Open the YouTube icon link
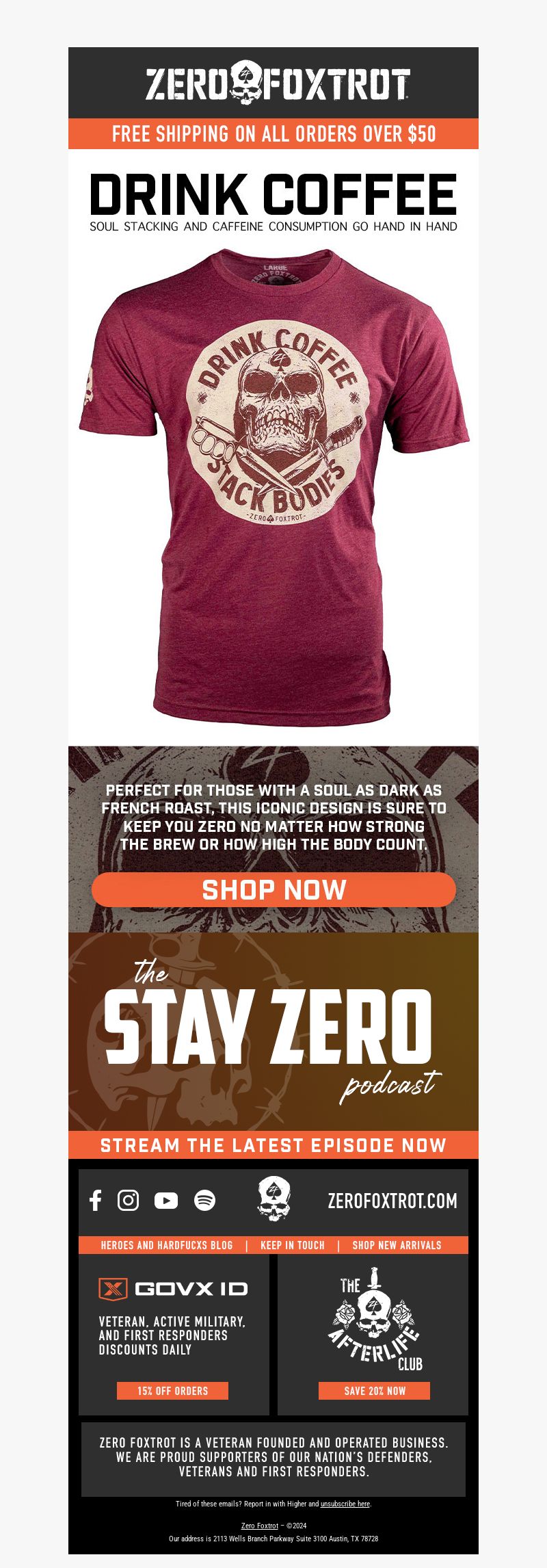This screenshot has width=547, height=1568. click(165, 1200)
